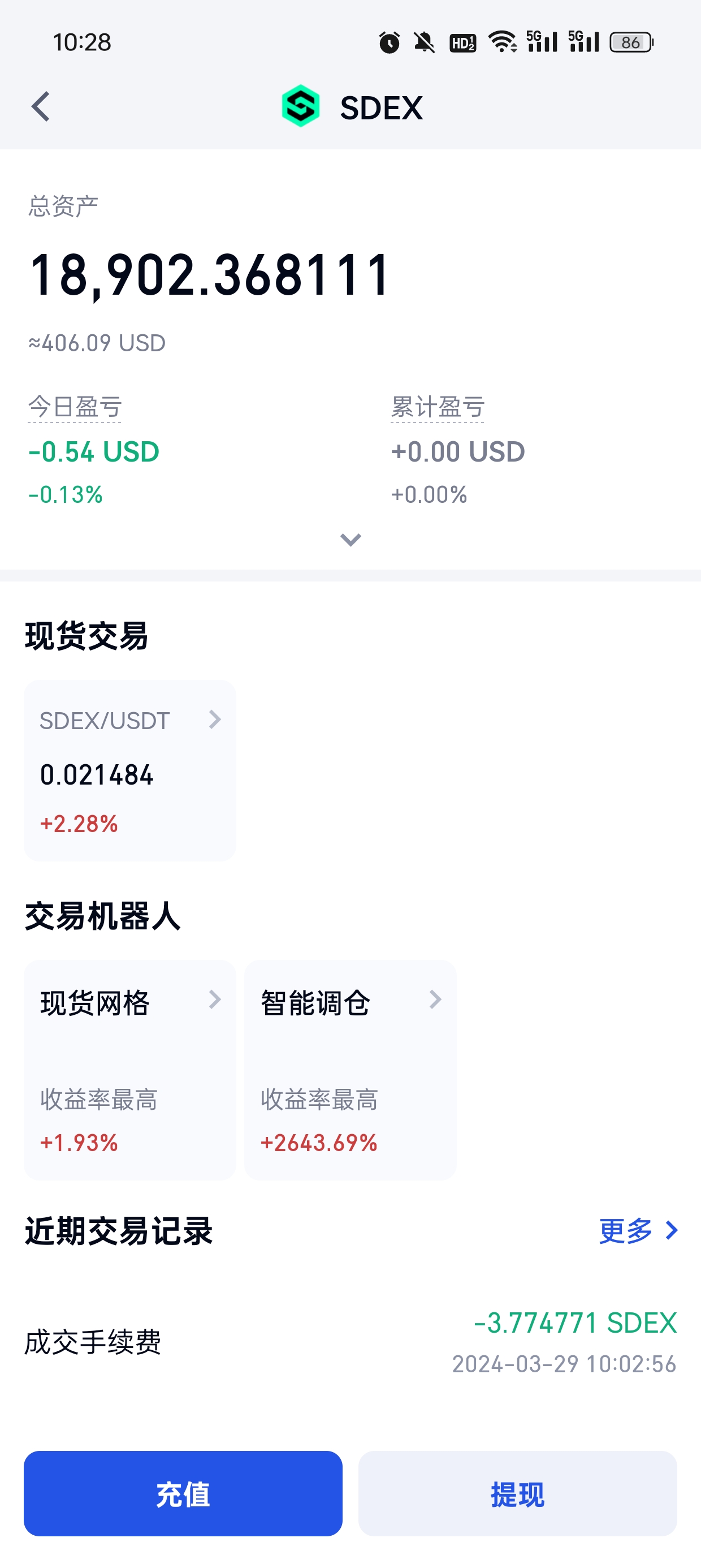Open today's P&L (今日盈亏) explanation

coord(75,407)
